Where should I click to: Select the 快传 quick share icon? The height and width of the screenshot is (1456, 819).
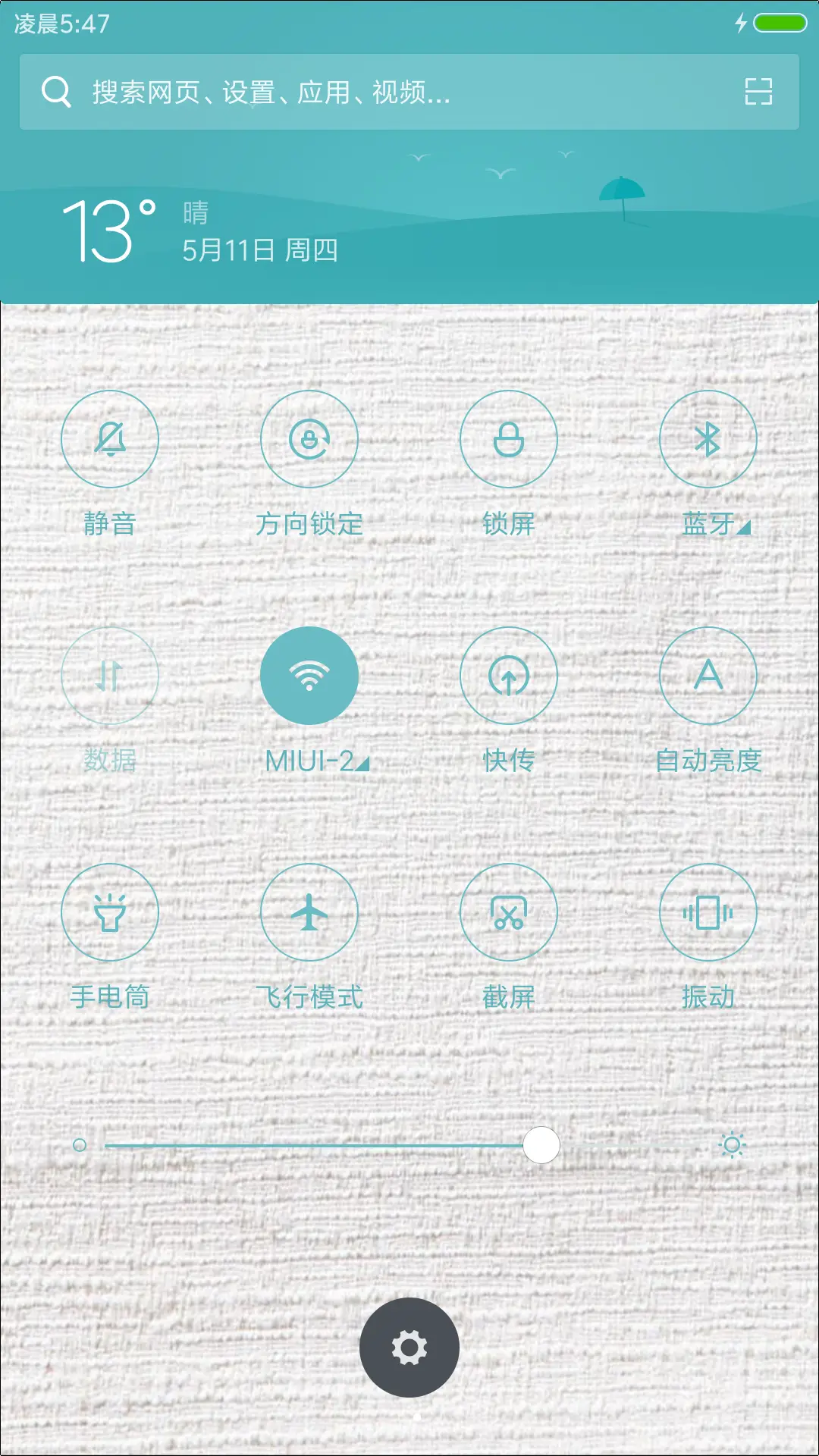point(509,675)
